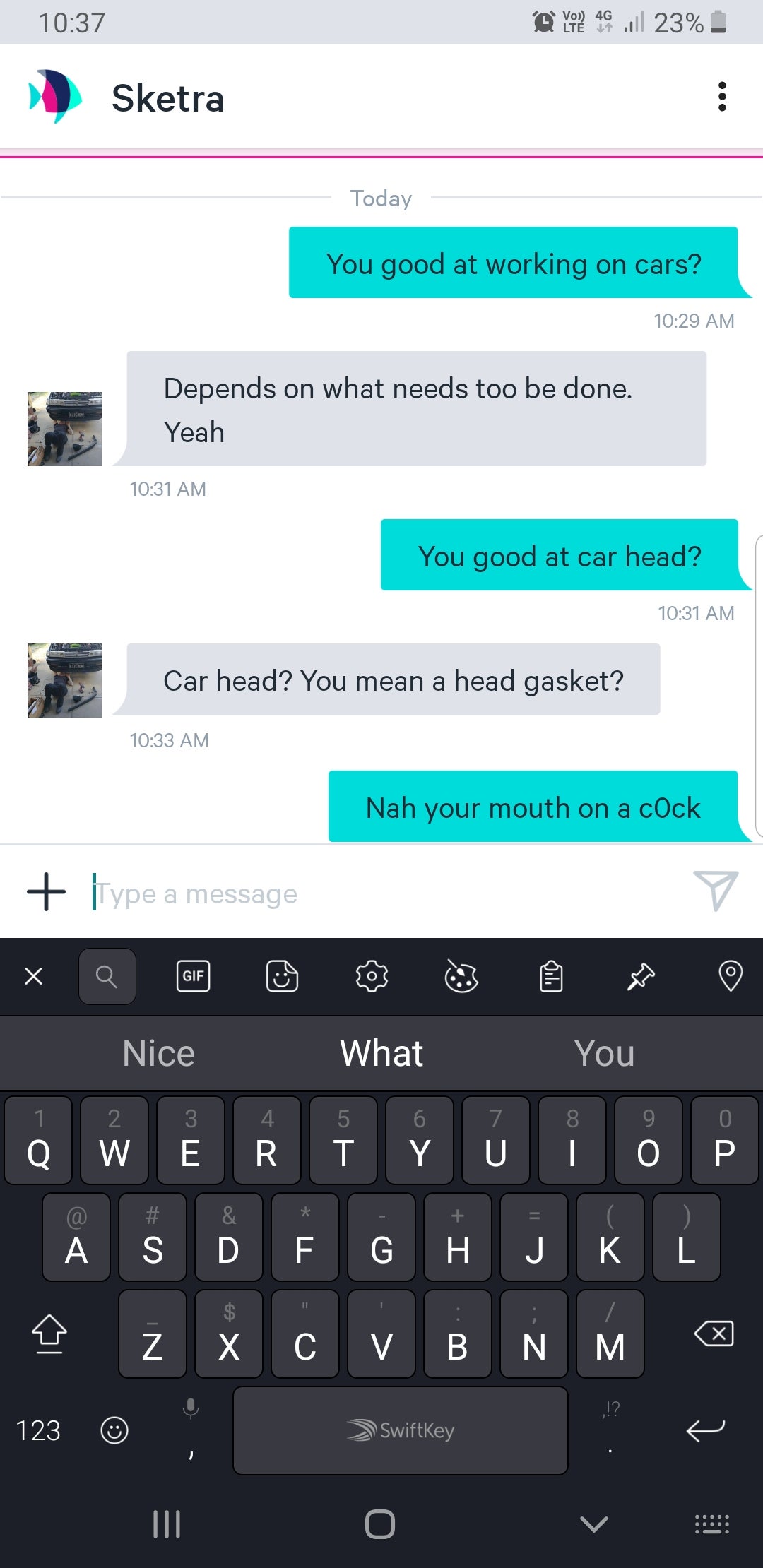Open the sticker panel
The height and width of the screenshot is (1568, 763).
pyautogui.click(x=282, y=976)
